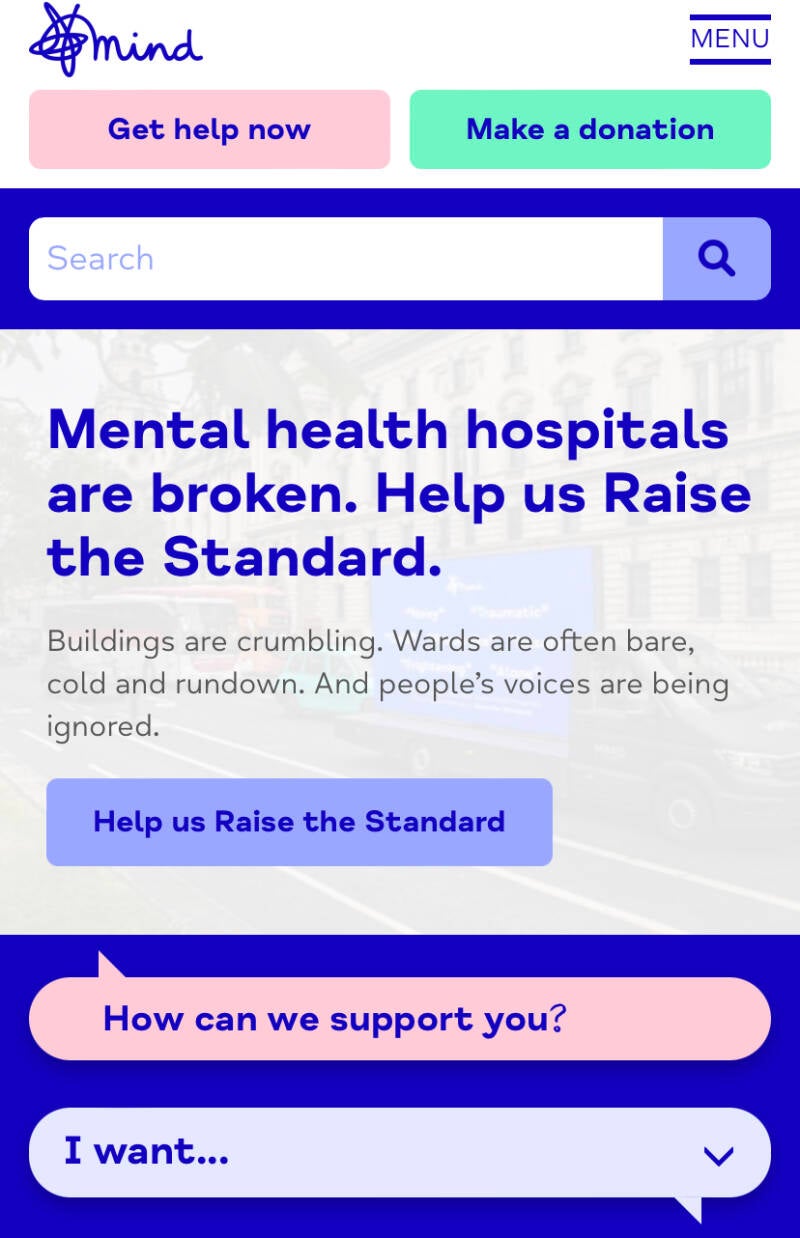
Task: Tap the Get help now button
Action: [x=209, y=129]
